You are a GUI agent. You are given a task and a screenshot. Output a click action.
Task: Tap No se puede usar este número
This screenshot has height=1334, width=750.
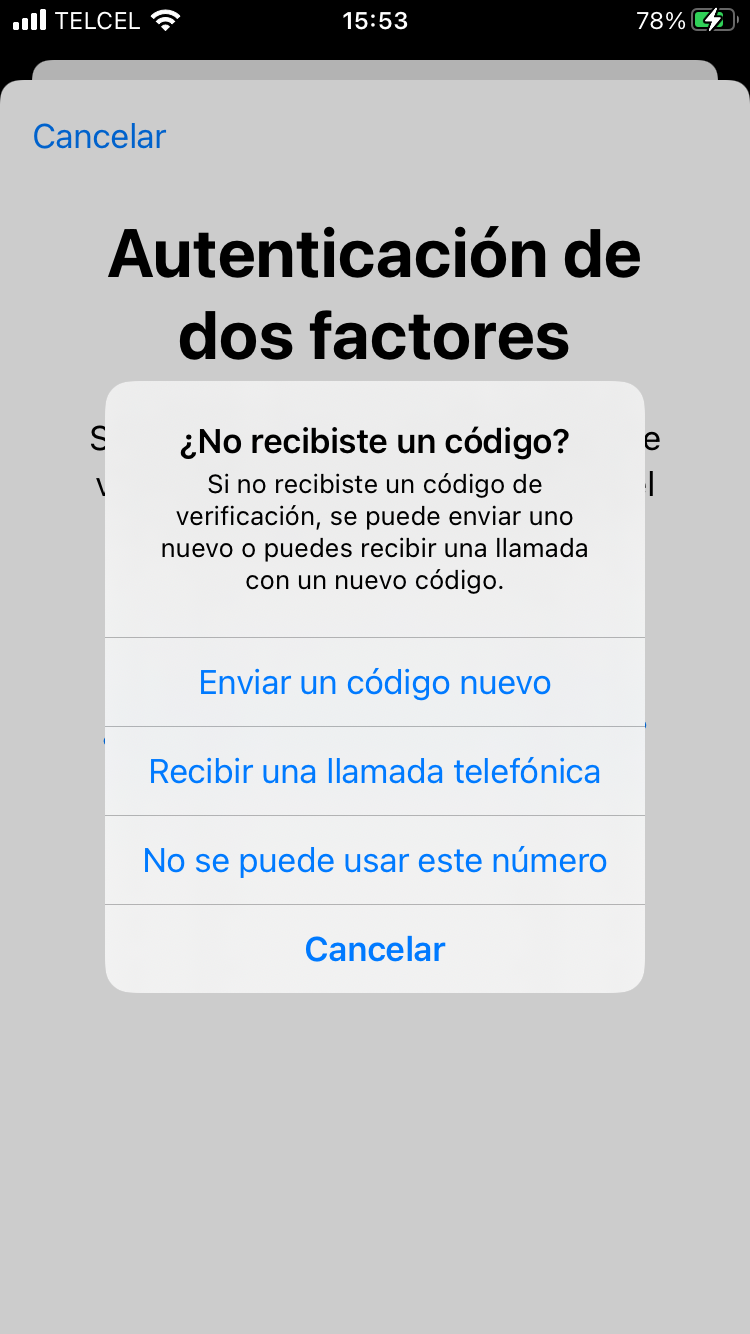coord(375,860)
